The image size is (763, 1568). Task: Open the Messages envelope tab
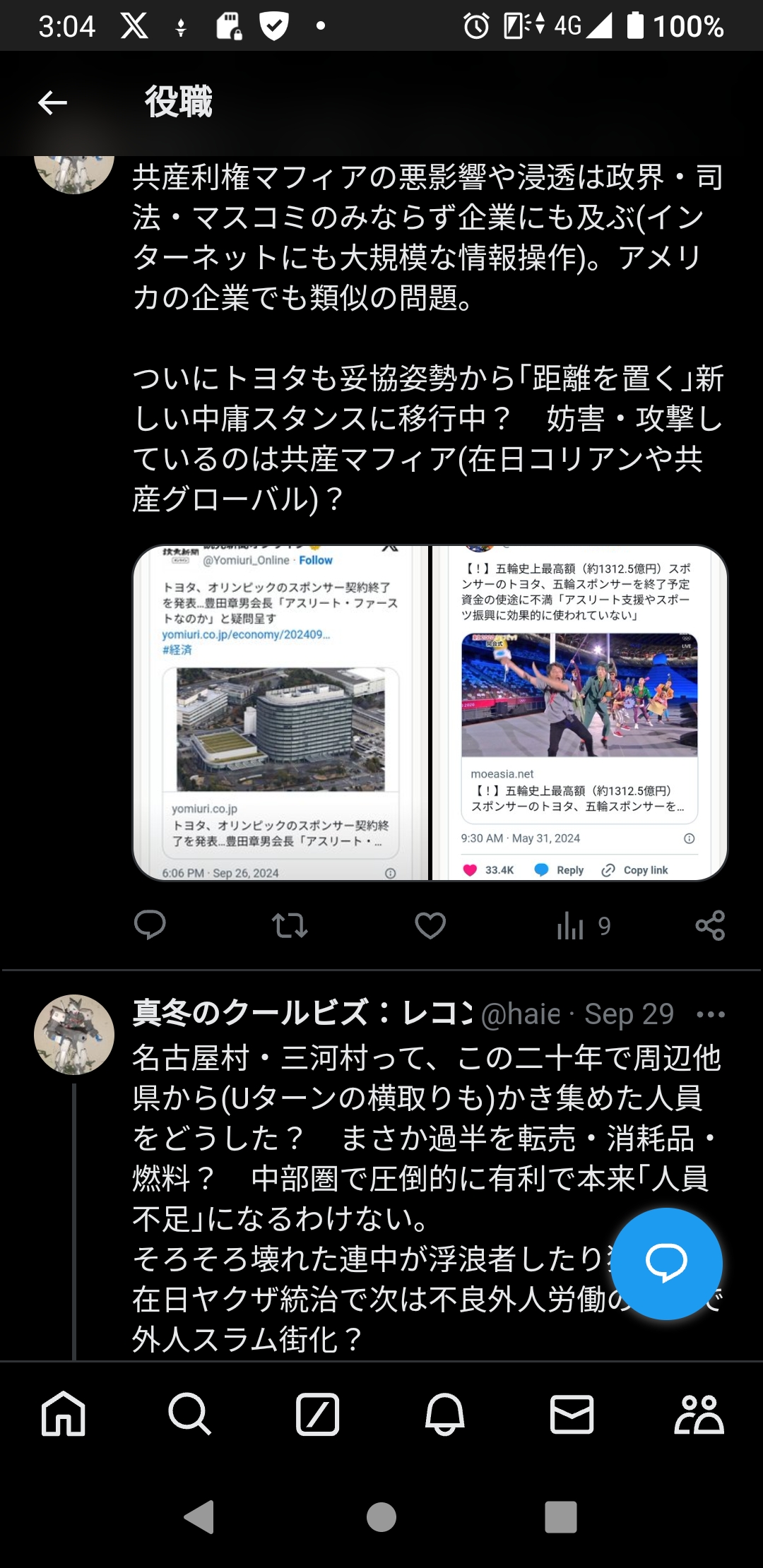click(572, 1415)
